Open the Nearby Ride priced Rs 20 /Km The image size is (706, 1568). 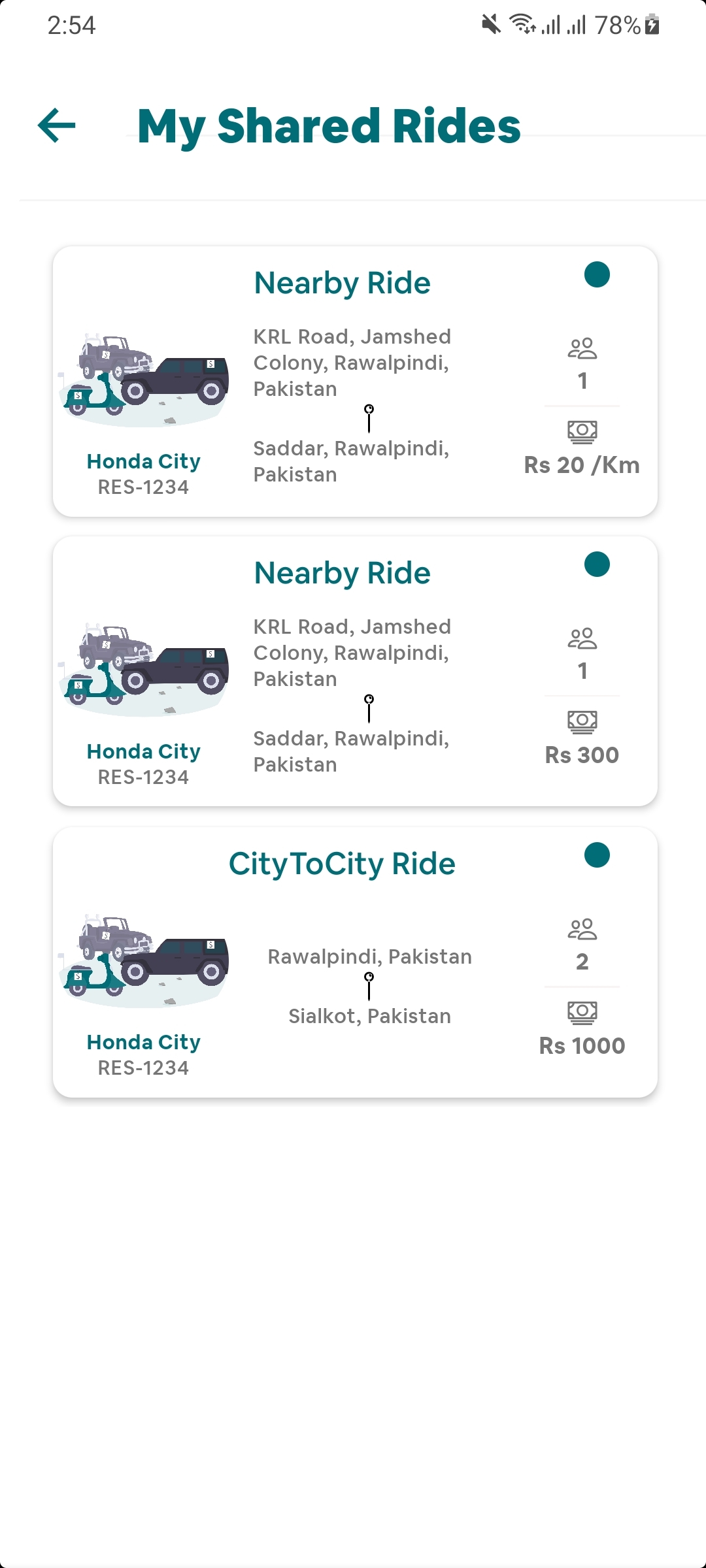tap(355, 382)
